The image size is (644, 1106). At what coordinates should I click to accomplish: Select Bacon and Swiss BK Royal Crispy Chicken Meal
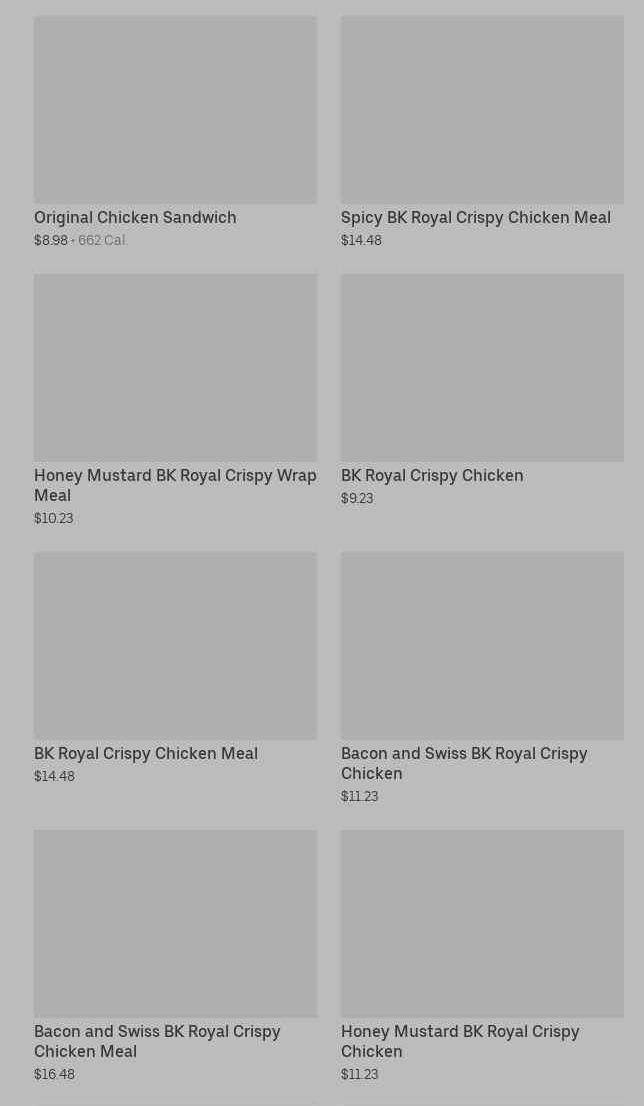tap(175, 956)
